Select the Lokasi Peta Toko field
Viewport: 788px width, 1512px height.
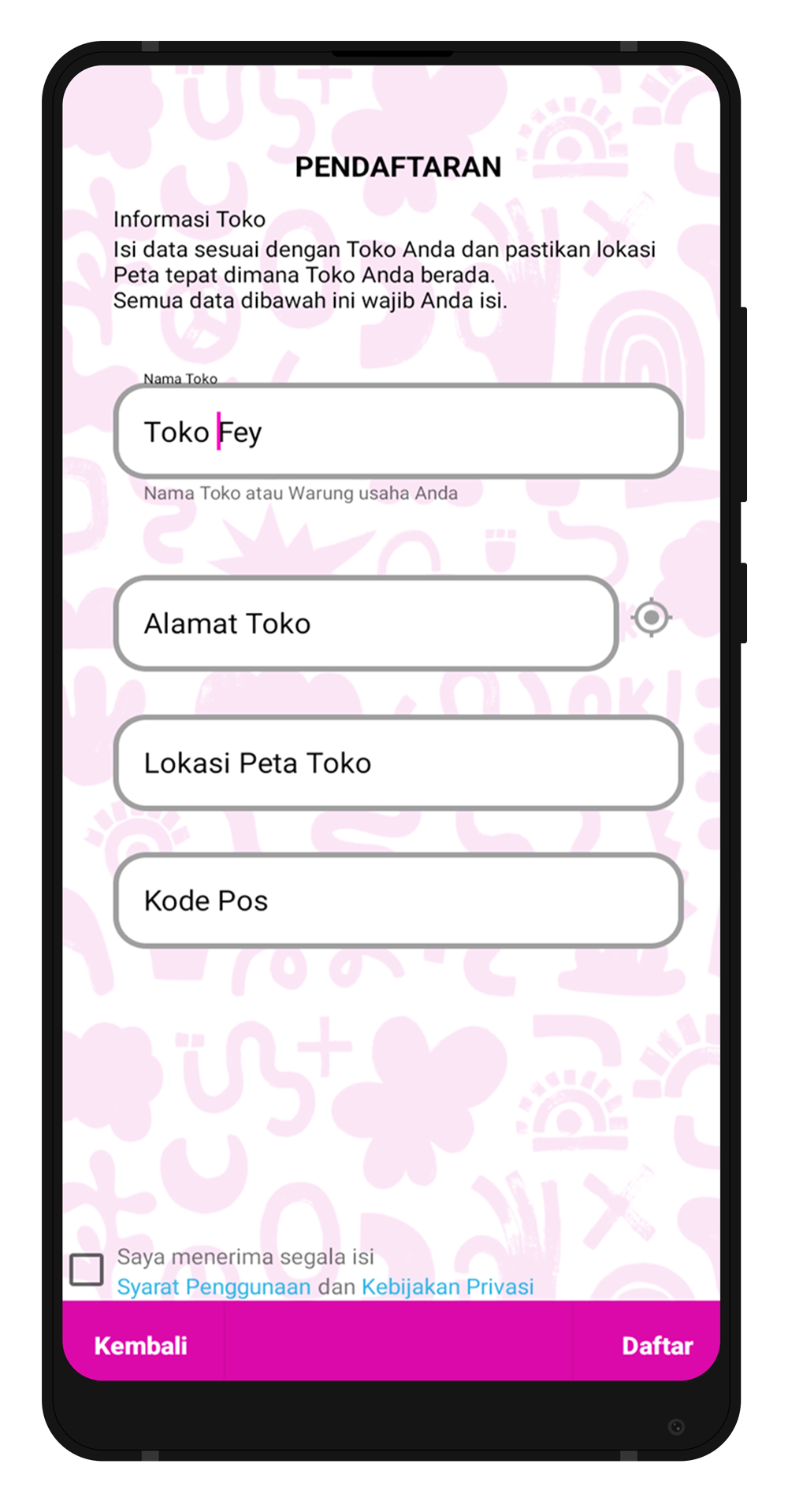coord(398,763)
